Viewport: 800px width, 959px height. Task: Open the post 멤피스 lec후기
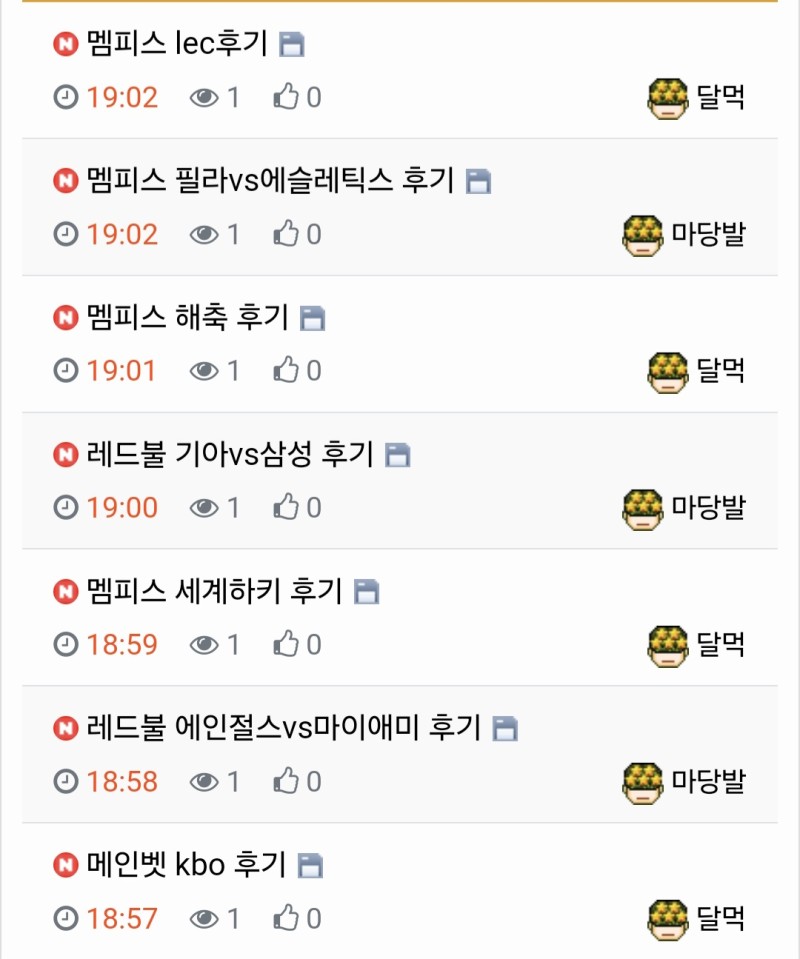(x=176, y=44)
